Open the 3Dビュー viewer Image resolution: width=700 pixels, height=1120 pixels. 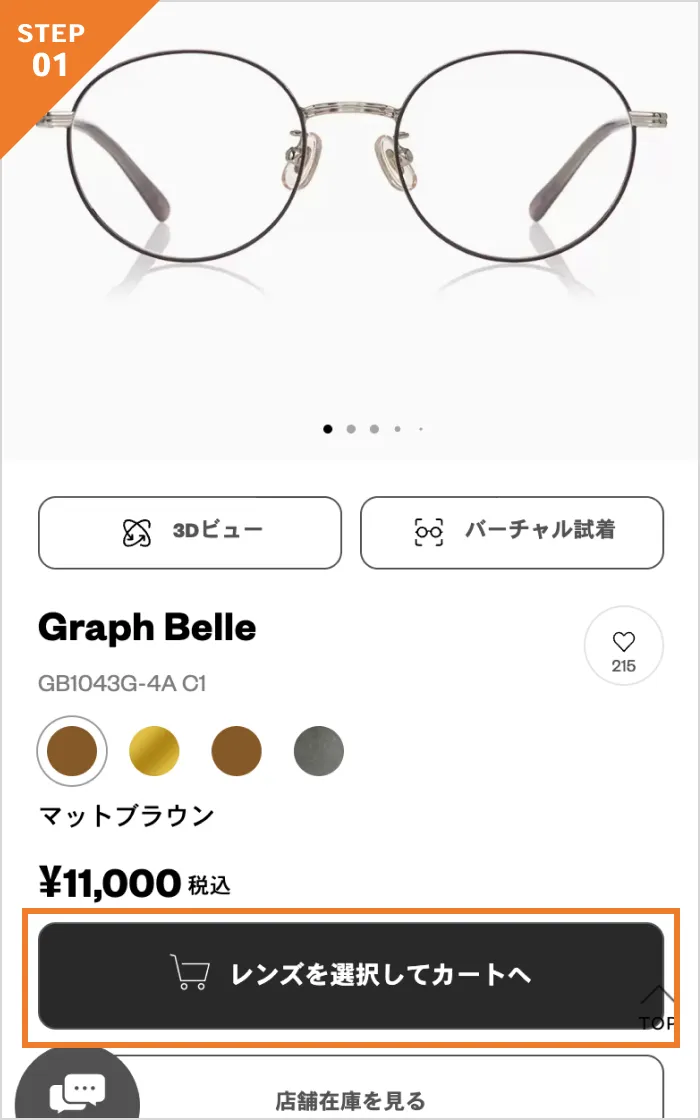click(190, 532)
